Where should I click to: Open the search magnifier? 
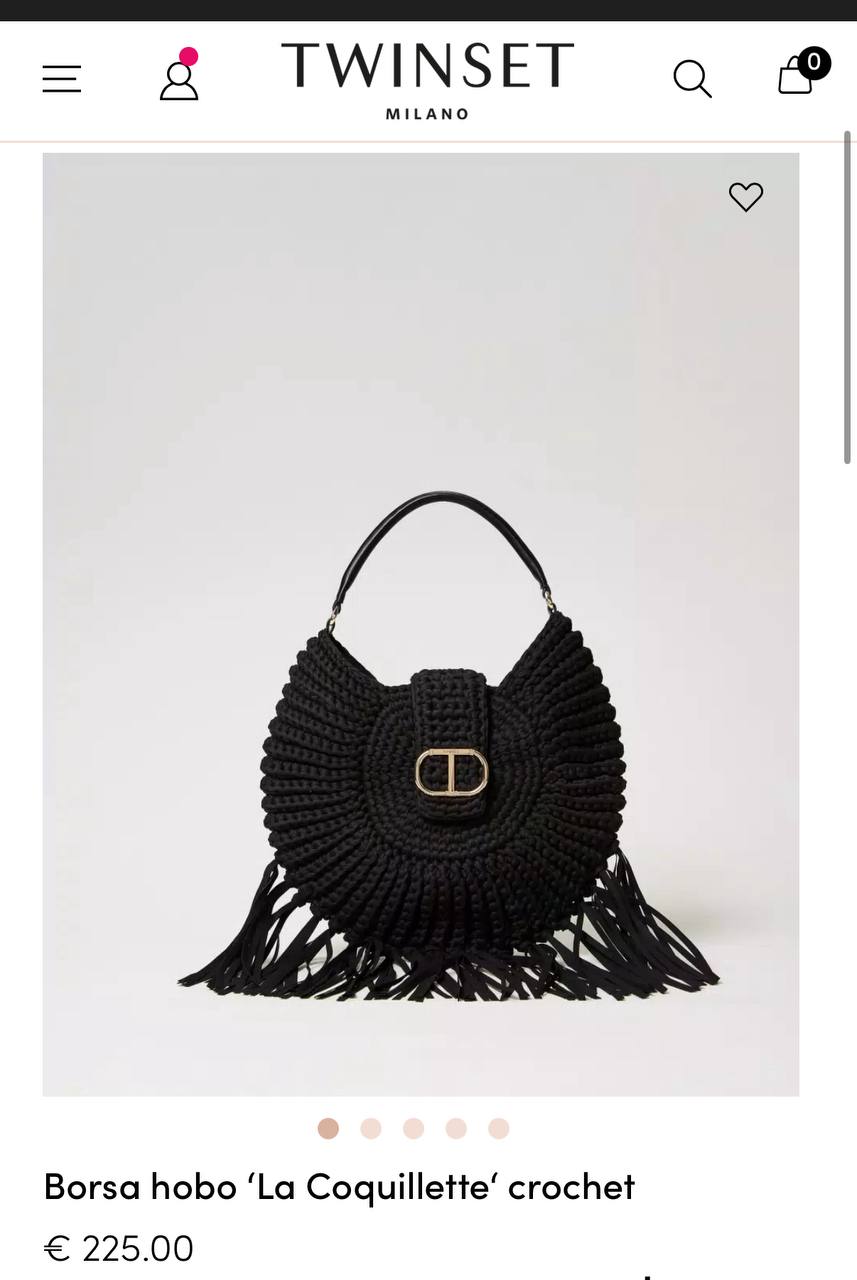pyautogui.click(x=692, y=79)
